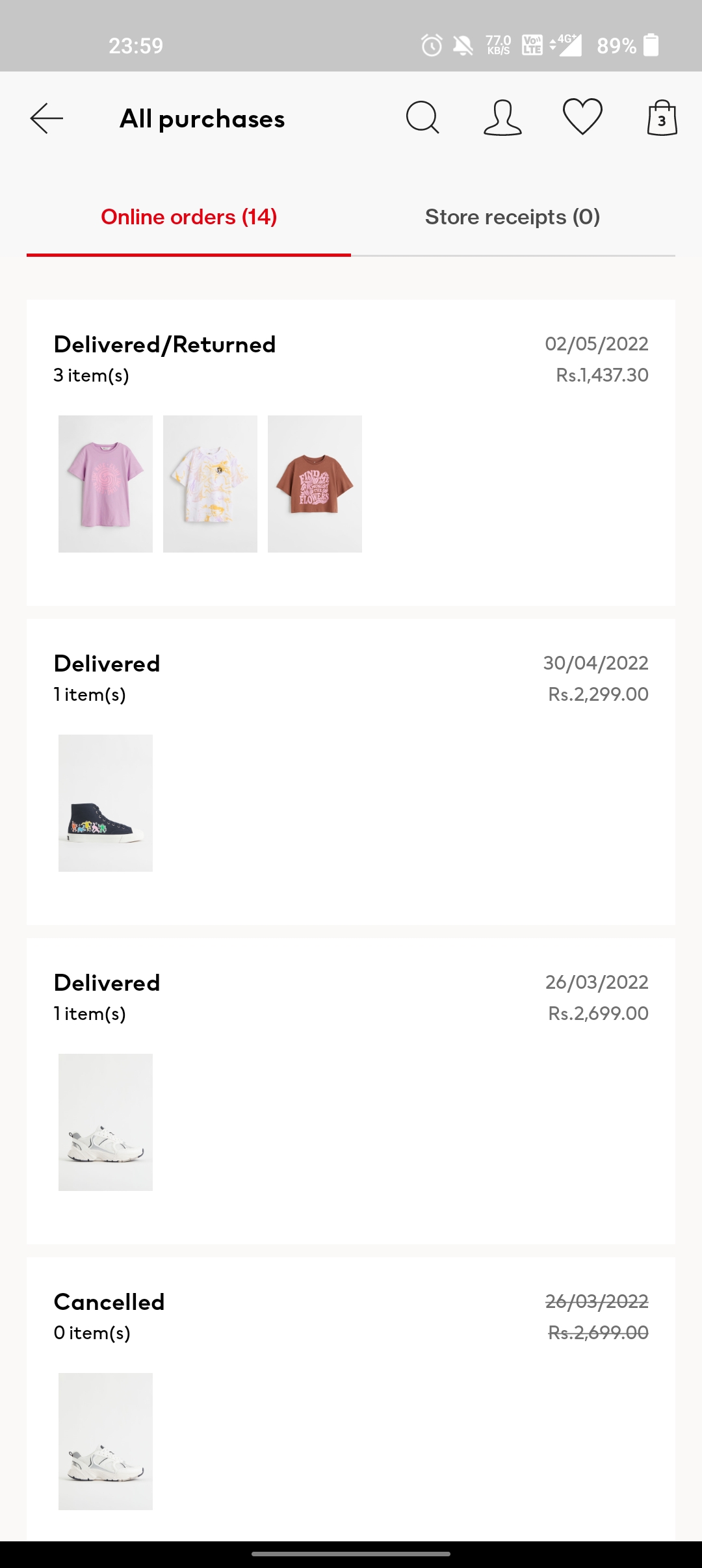The height and width of the screenshot is (1568, 702).
Task: Select the Online orders tab
Action: pos(189,217)
